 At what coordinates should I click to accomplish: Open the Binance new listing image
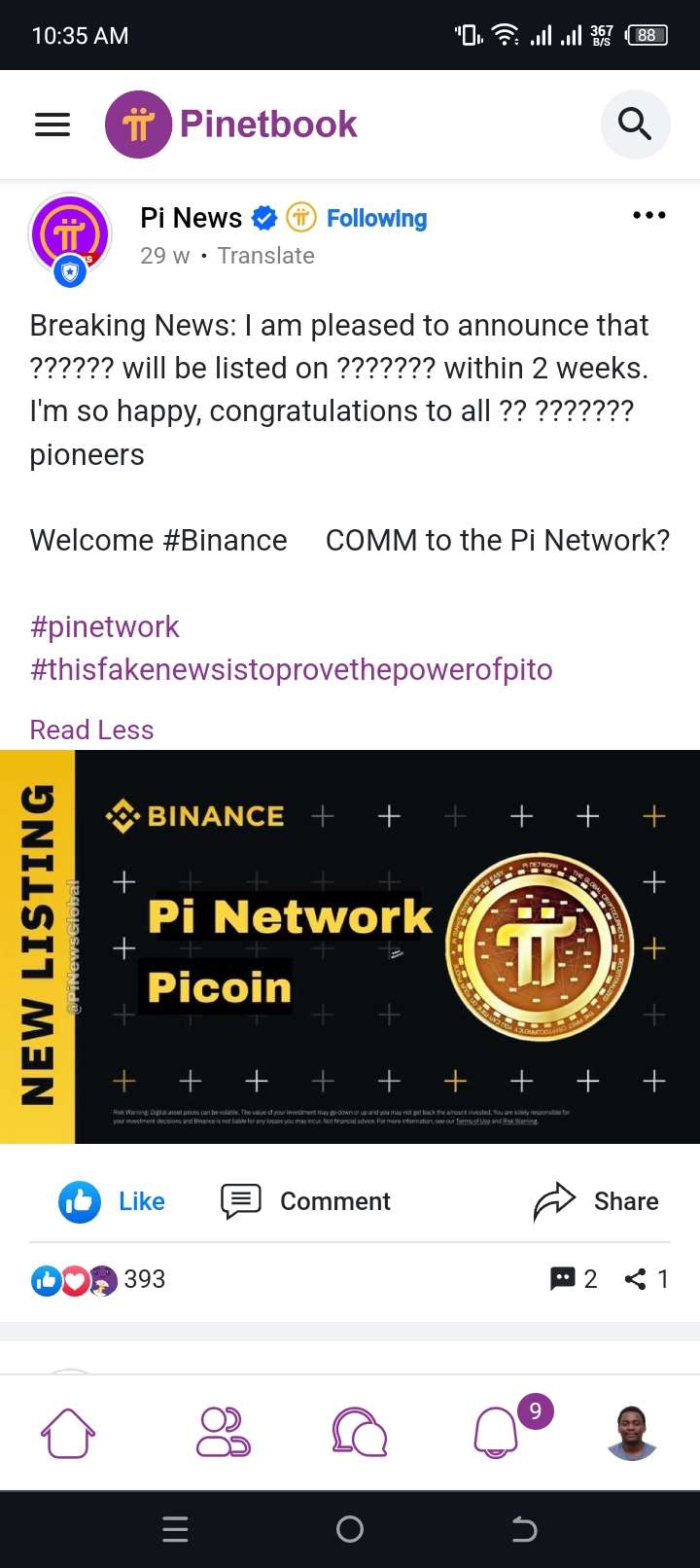pos(350,946)
